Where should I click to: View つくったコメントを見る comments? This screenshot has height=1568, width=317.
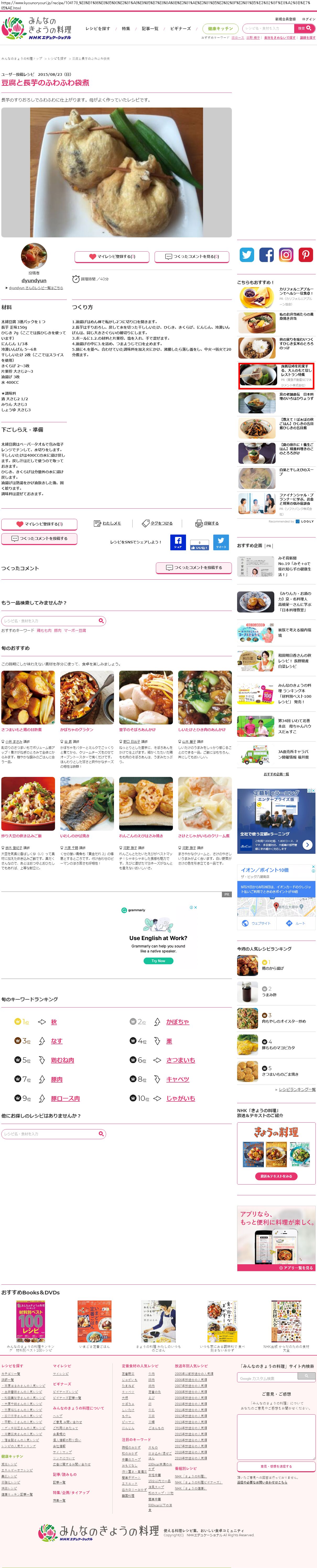click(x=192, y=257)
